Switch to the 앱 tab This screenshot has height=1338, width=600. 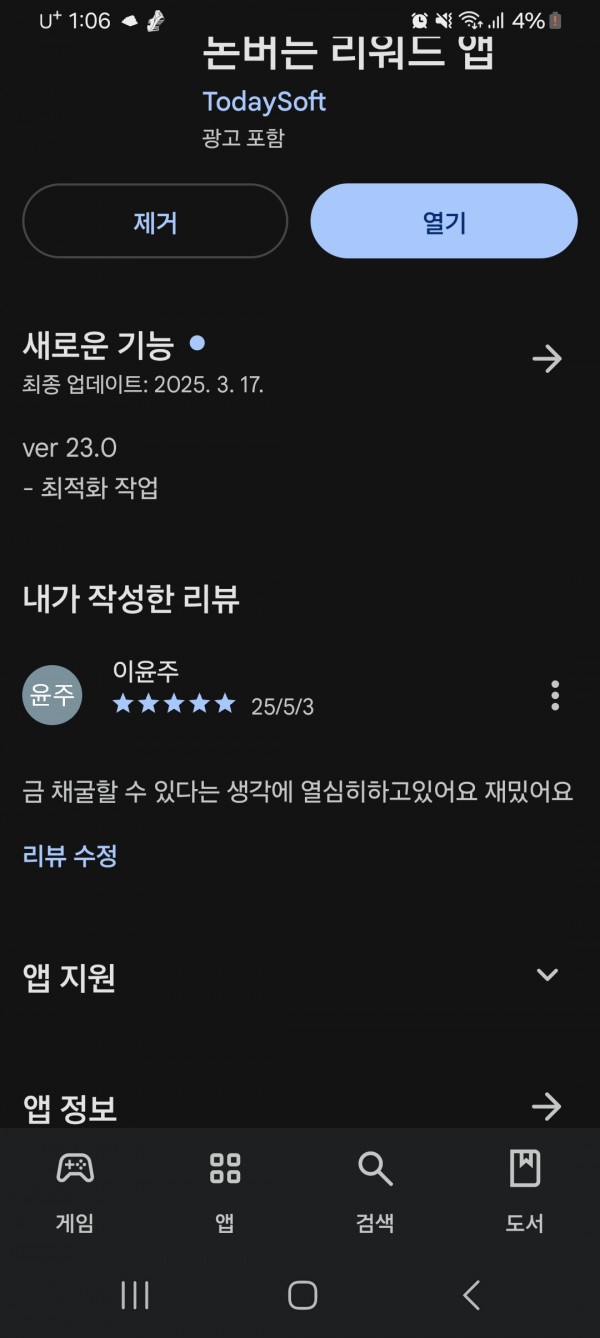[x=225, y=1192]
